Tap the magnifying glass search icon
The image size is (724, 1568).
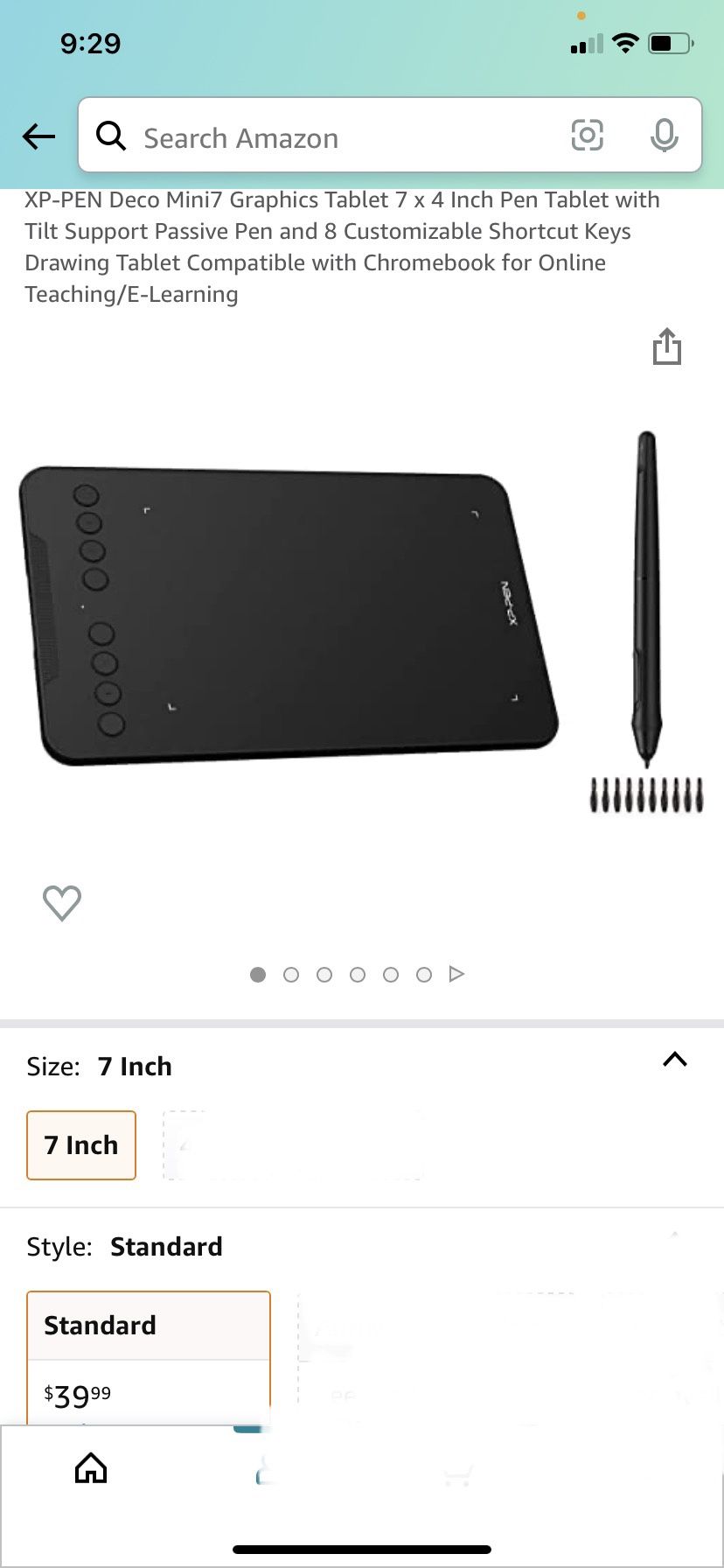110,136
